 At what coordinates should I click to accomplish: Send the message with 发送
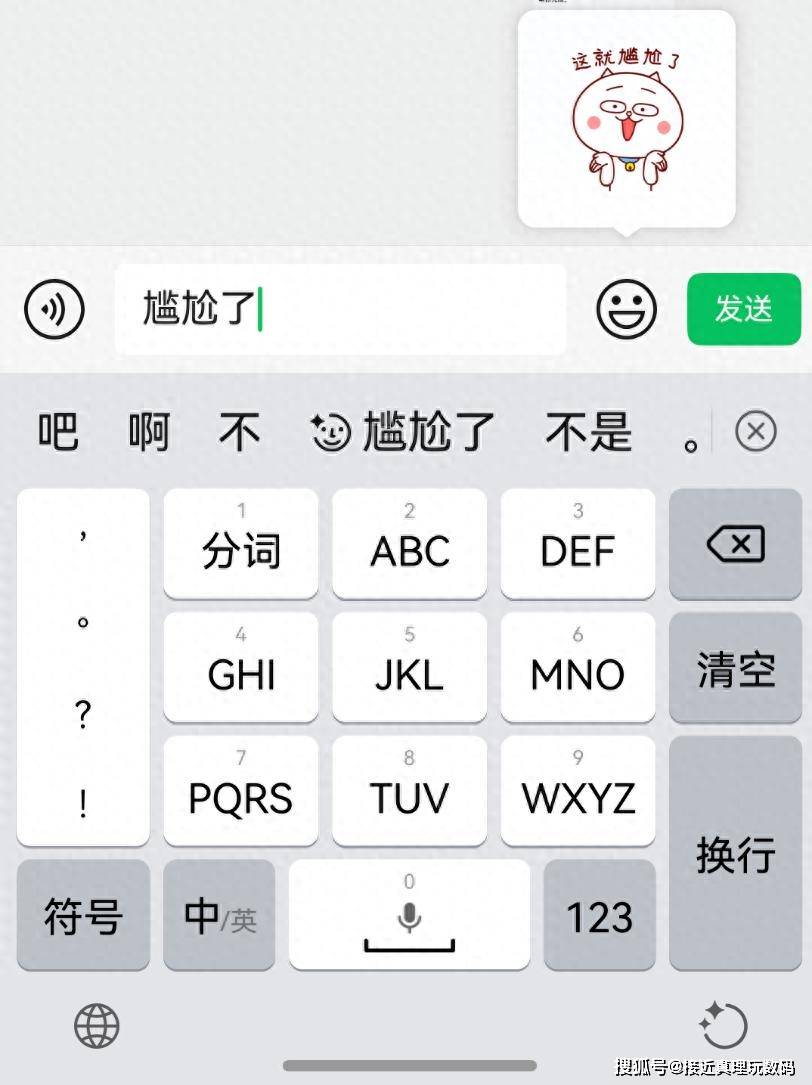pos(744,309)
